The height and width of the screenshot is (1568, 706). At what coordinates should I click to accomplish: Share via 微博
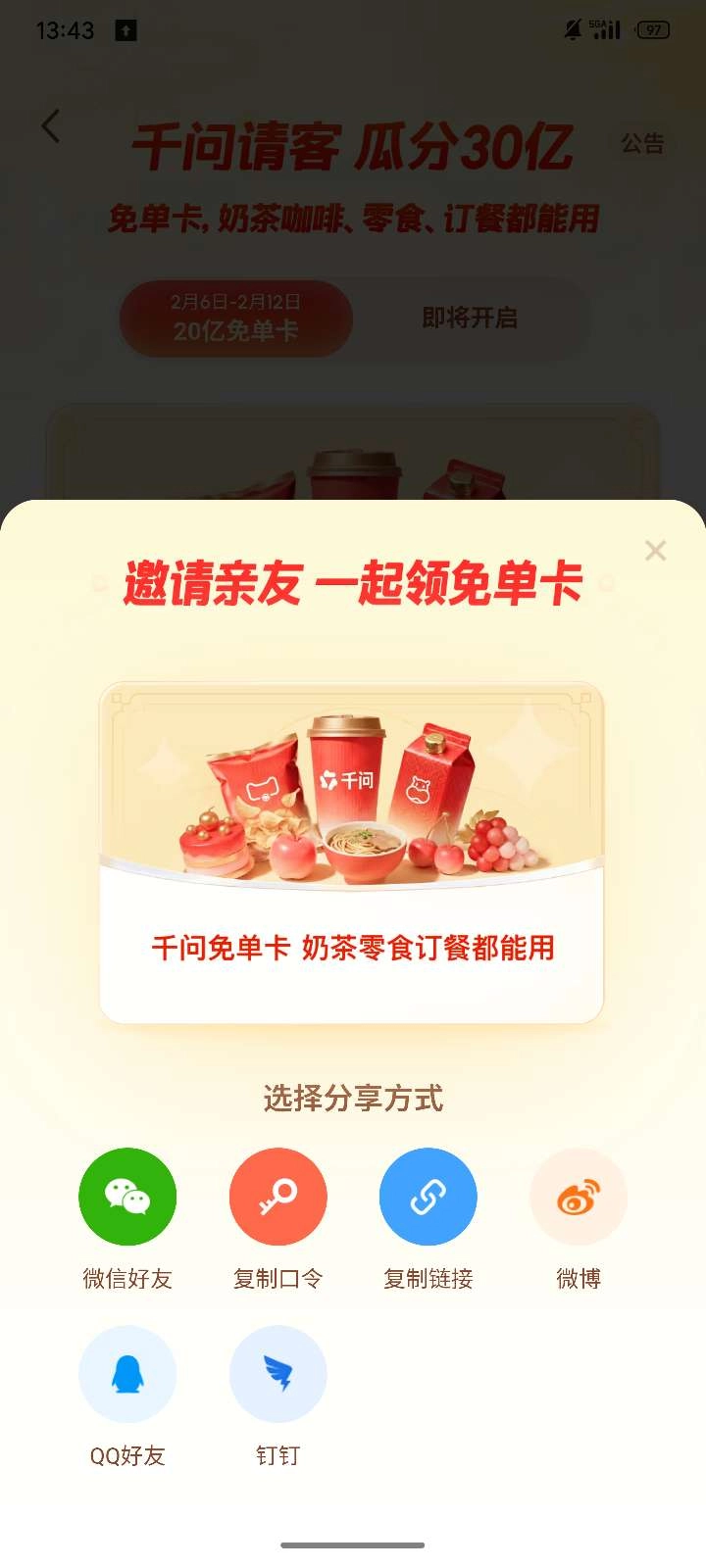(x=578, y=1197)
